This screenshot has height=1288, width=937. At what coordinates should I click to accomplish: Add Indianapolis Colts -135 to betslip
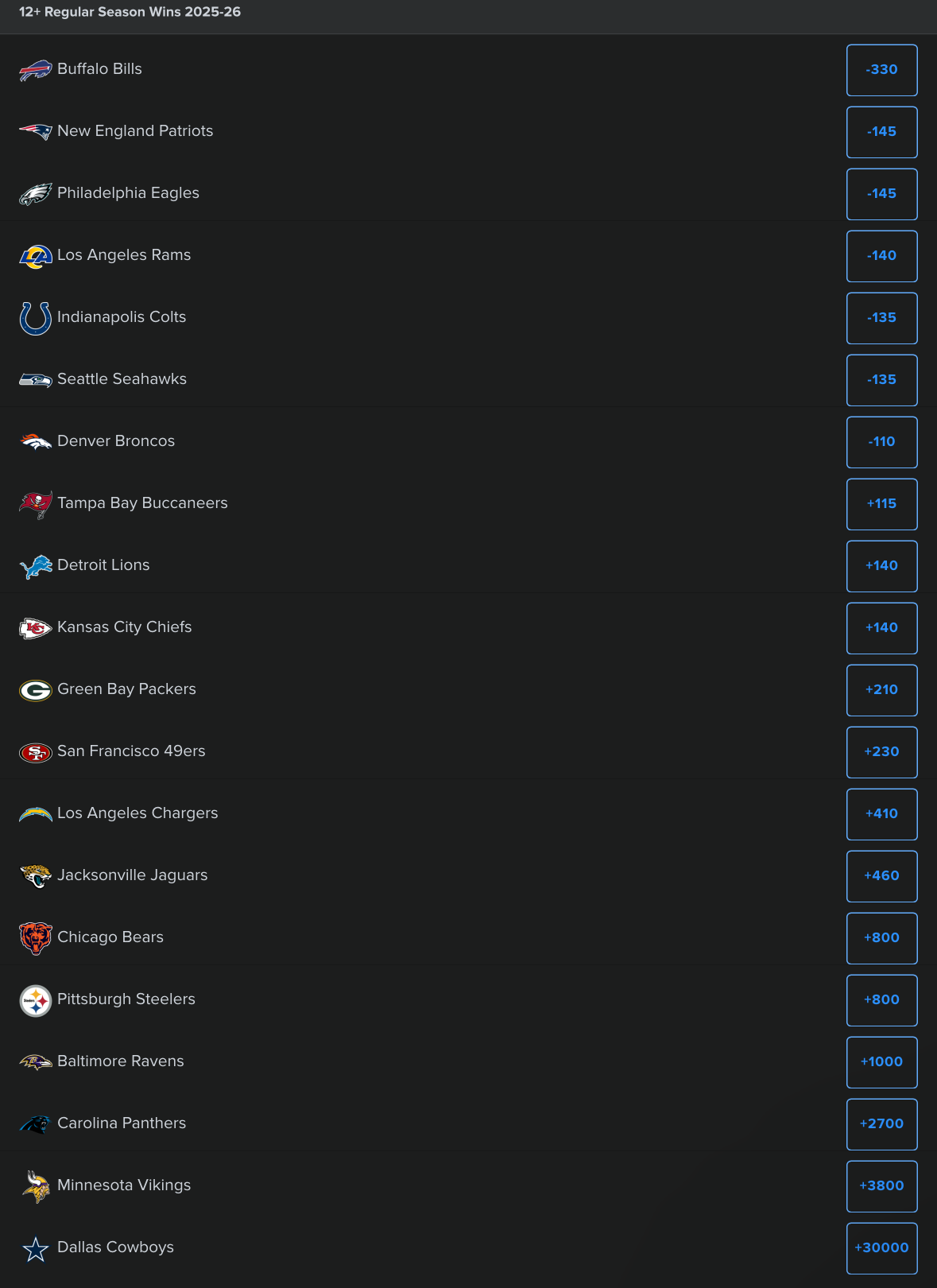[881, 318]
